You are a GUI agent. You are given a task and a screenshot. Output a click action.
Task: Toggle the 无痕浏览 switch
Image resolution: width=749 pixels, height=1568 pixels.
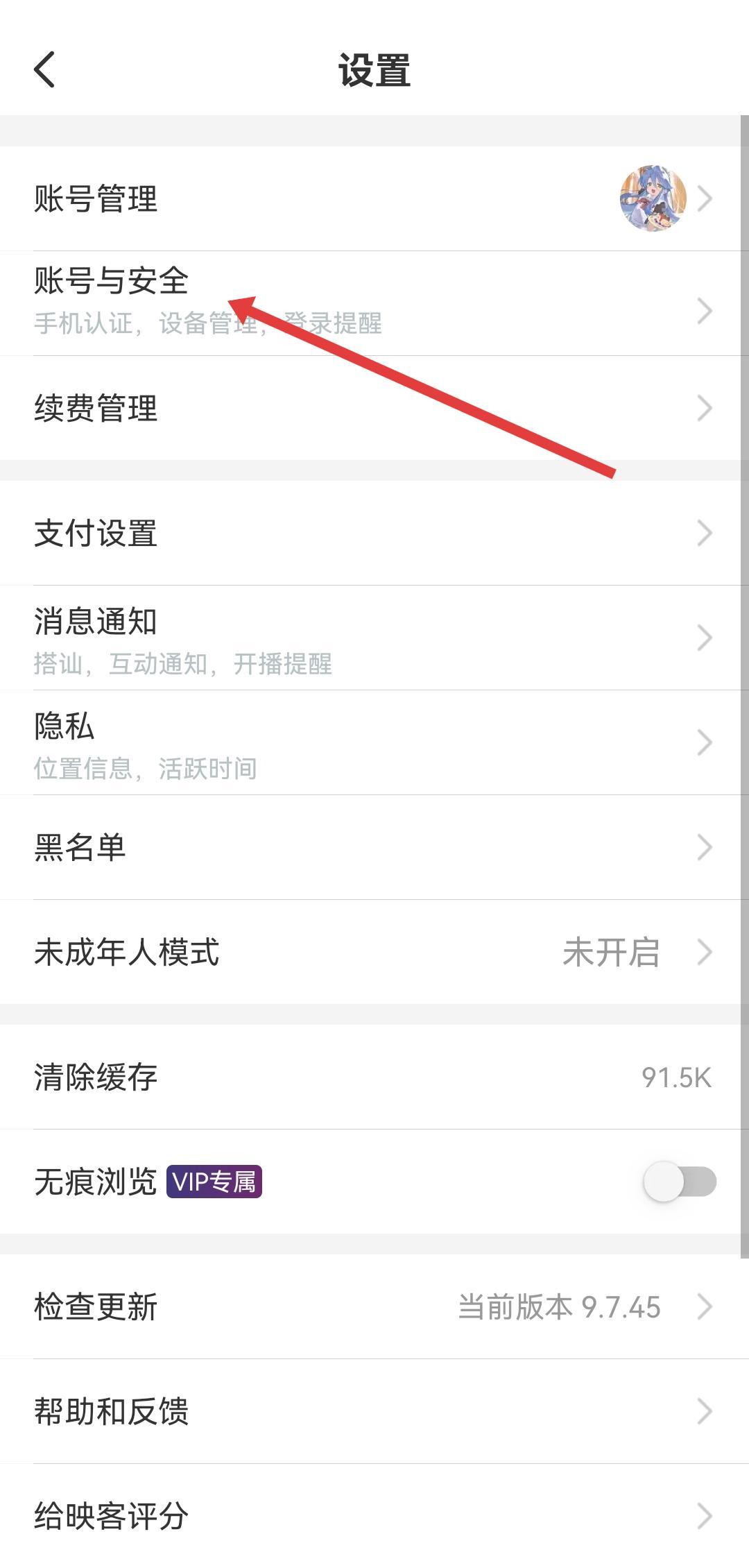(x=679, y=1182)
